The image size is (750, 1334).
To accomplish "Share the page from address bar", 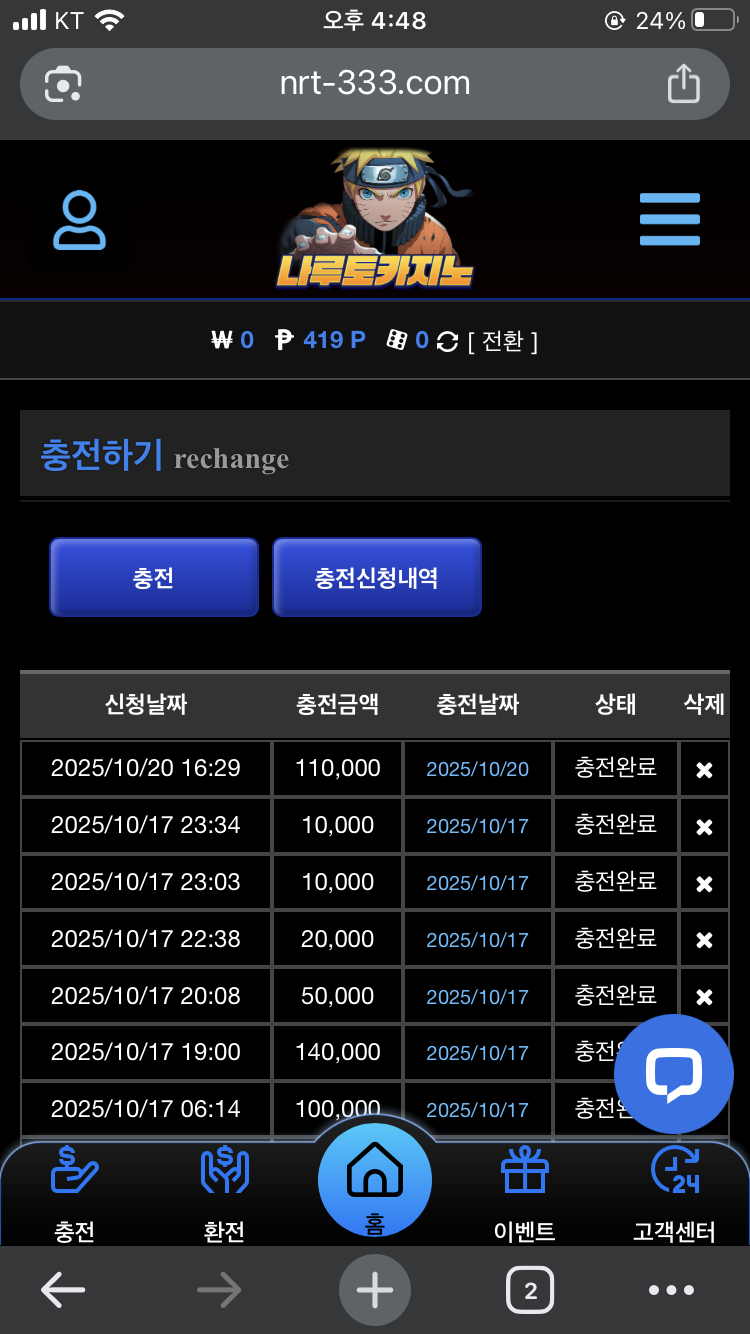I will 684,83.
